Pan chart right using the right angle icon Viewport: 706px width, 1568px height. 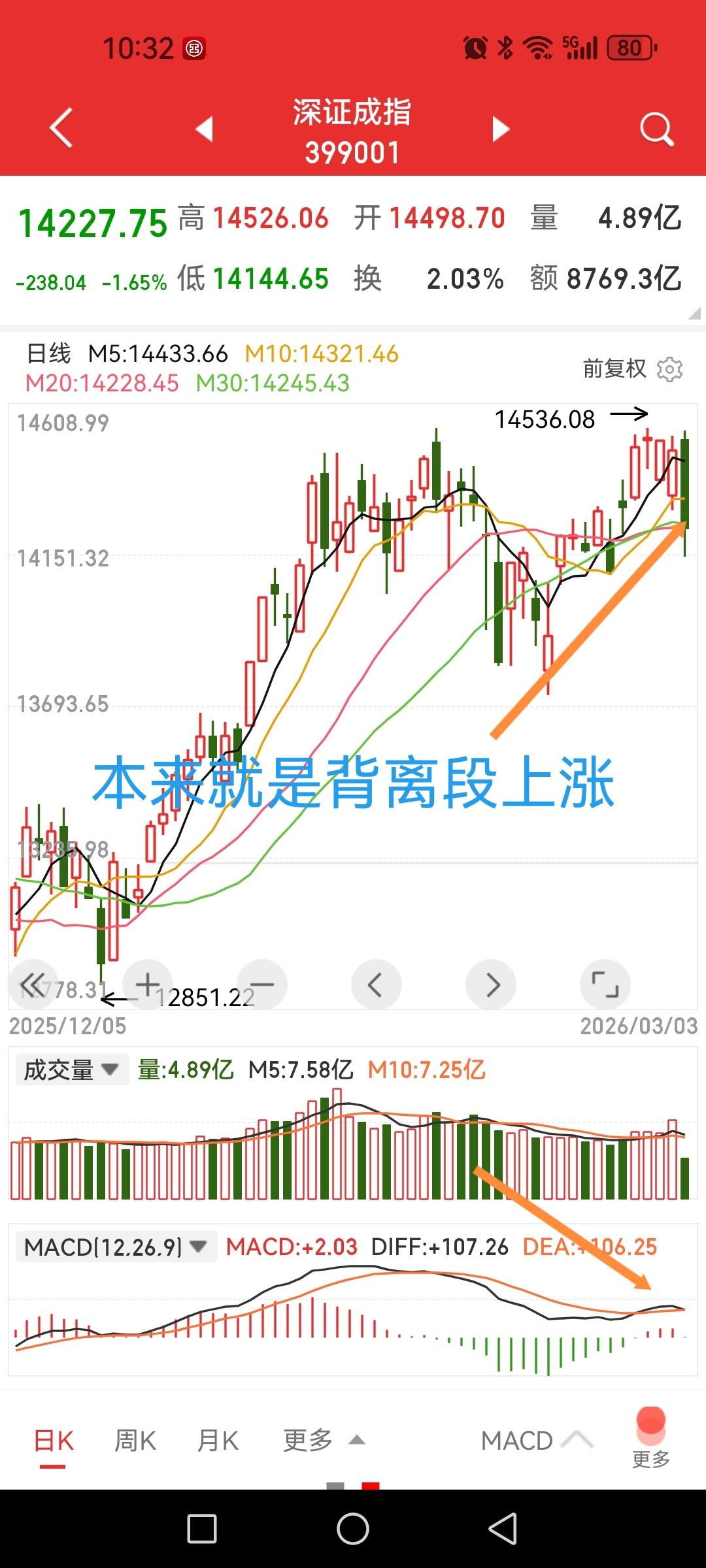491,985
